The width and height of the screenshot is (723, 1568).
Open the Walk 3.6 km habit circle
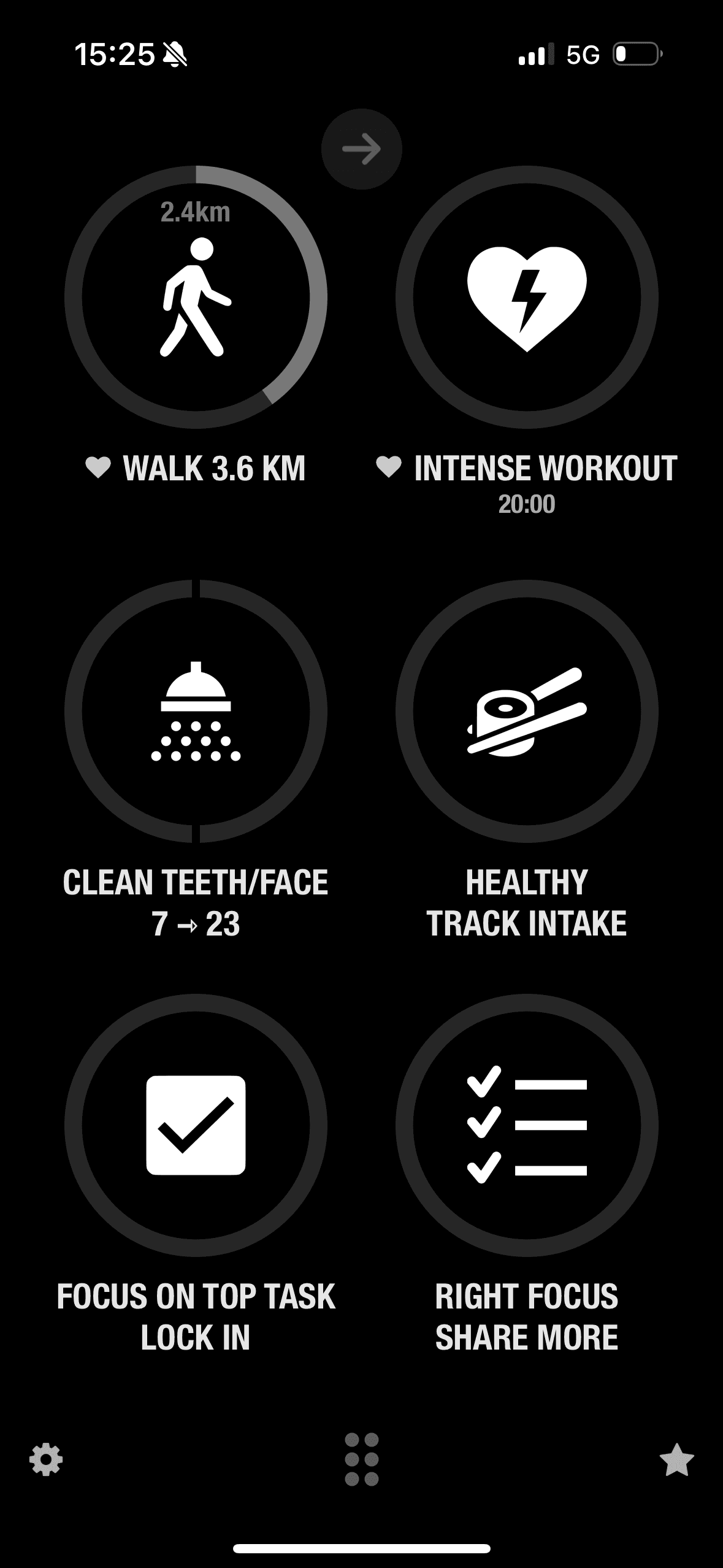coord(196,298)
